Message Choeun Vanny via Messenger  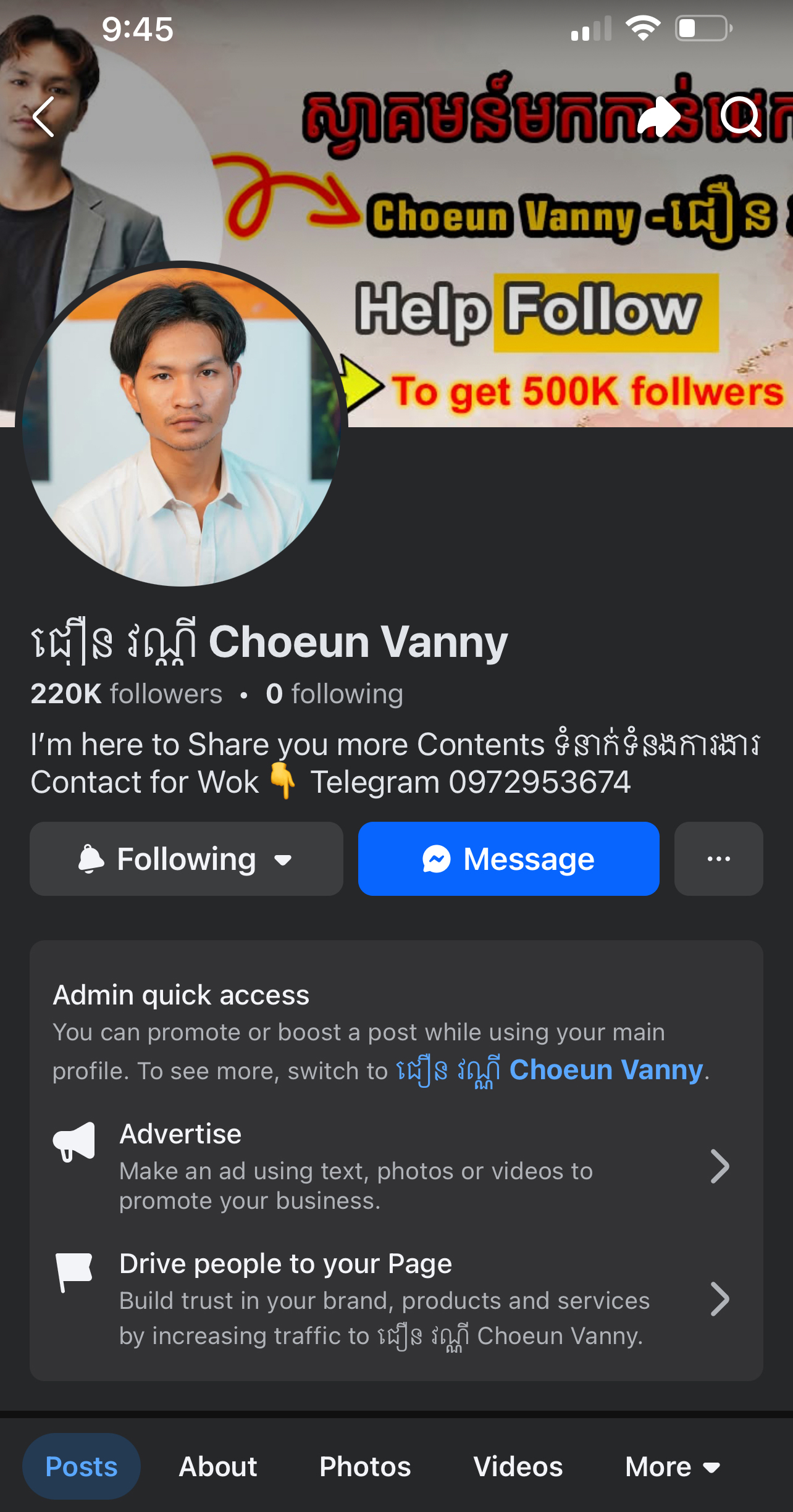click(508, 859)
